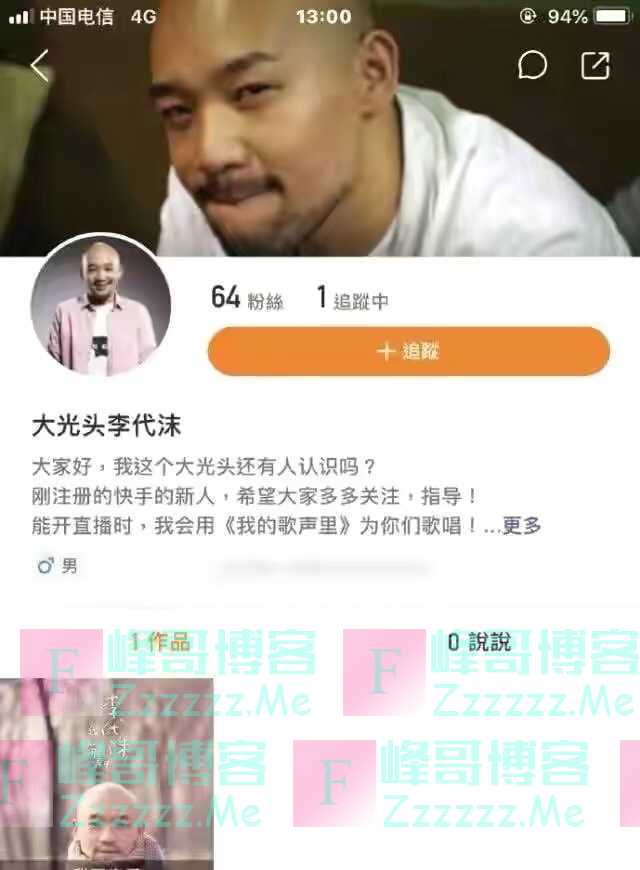View the 64 粉絲 followers list
640x870 pixels.
247,298
